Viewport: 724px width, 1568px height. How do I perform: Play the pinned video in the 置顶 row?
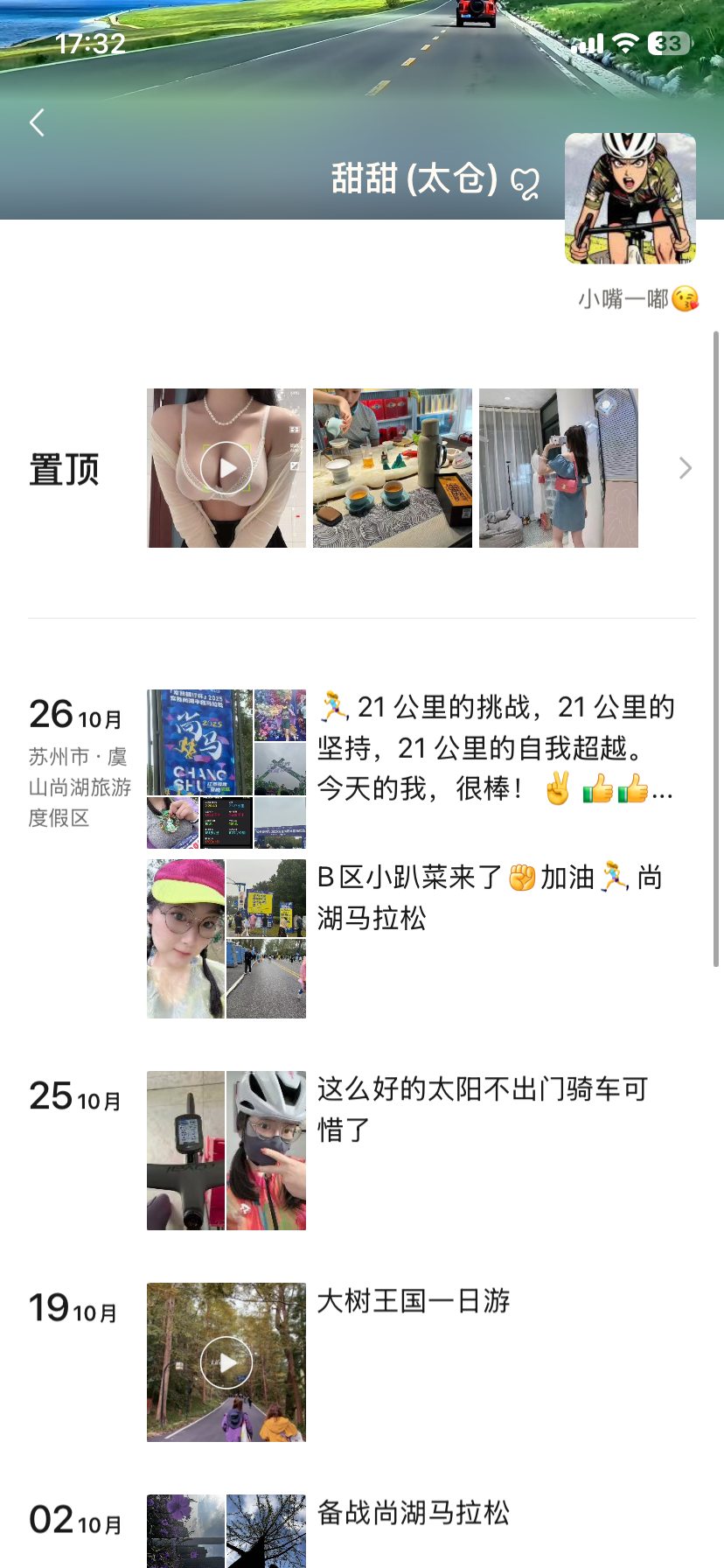226,468
